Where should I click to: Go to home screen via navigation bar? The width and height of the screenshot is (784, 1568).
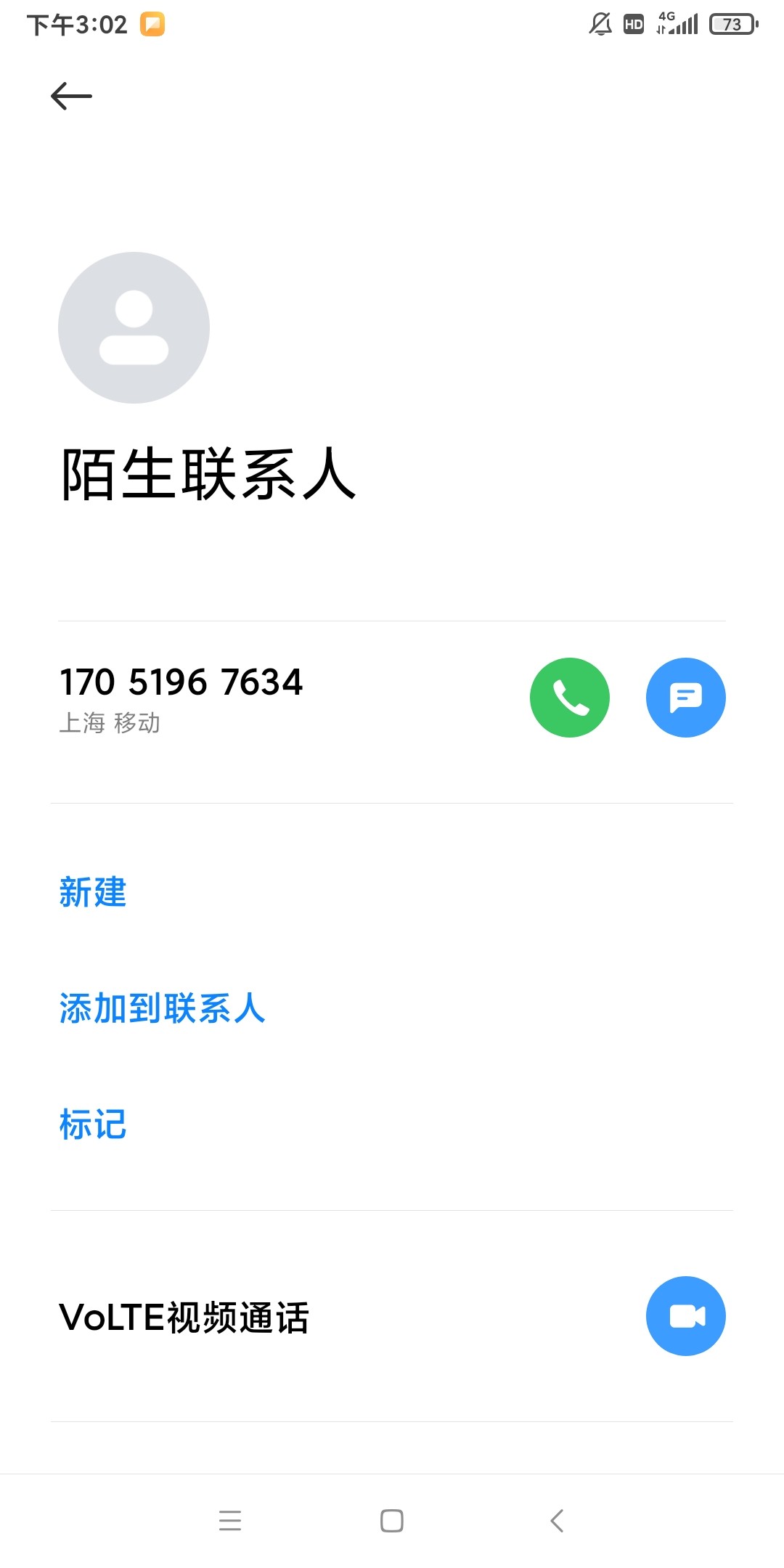coord(392,1520)
